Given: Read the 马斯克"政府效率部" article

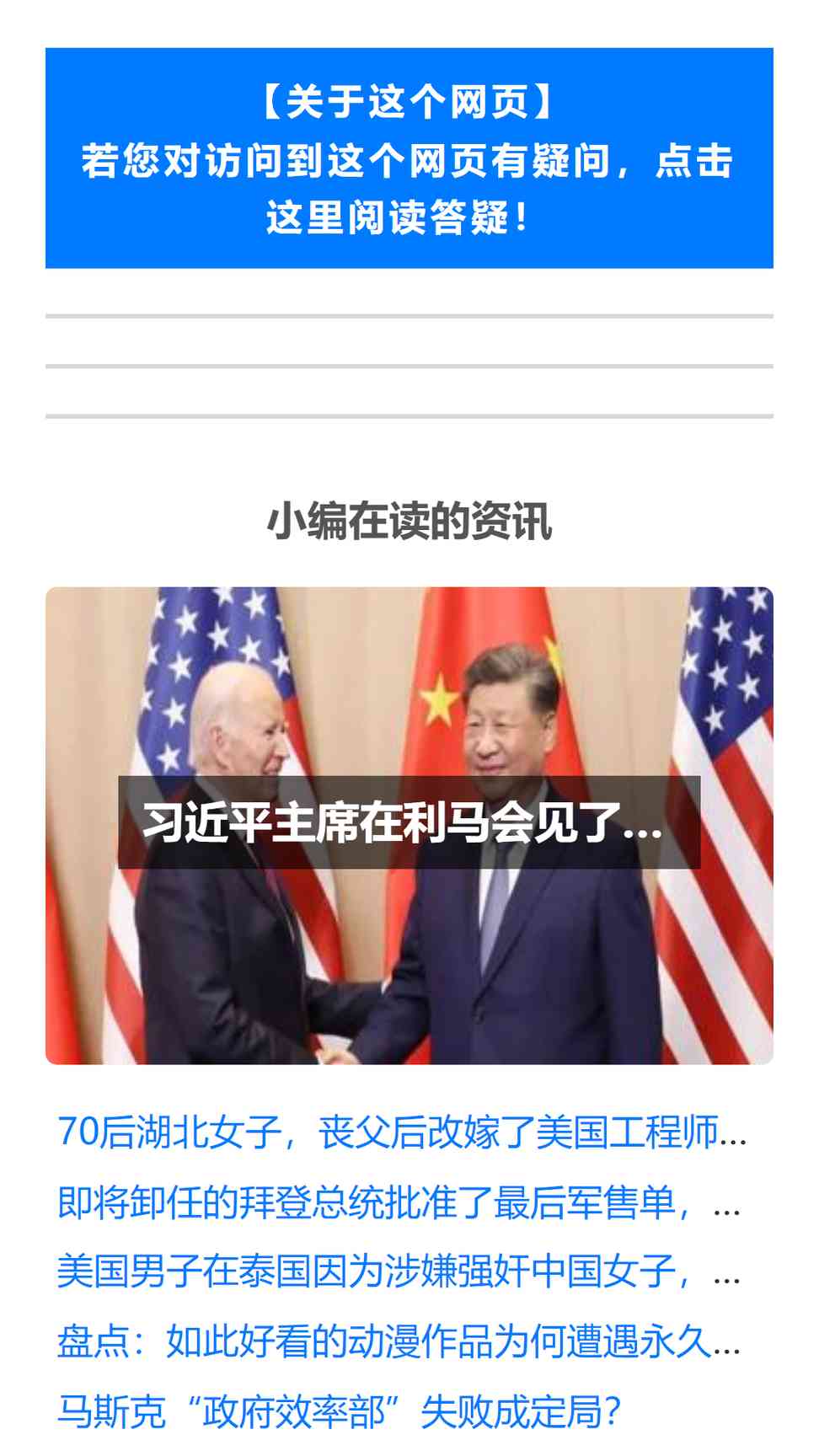Looking at the screenshot, I should 339,1411.
